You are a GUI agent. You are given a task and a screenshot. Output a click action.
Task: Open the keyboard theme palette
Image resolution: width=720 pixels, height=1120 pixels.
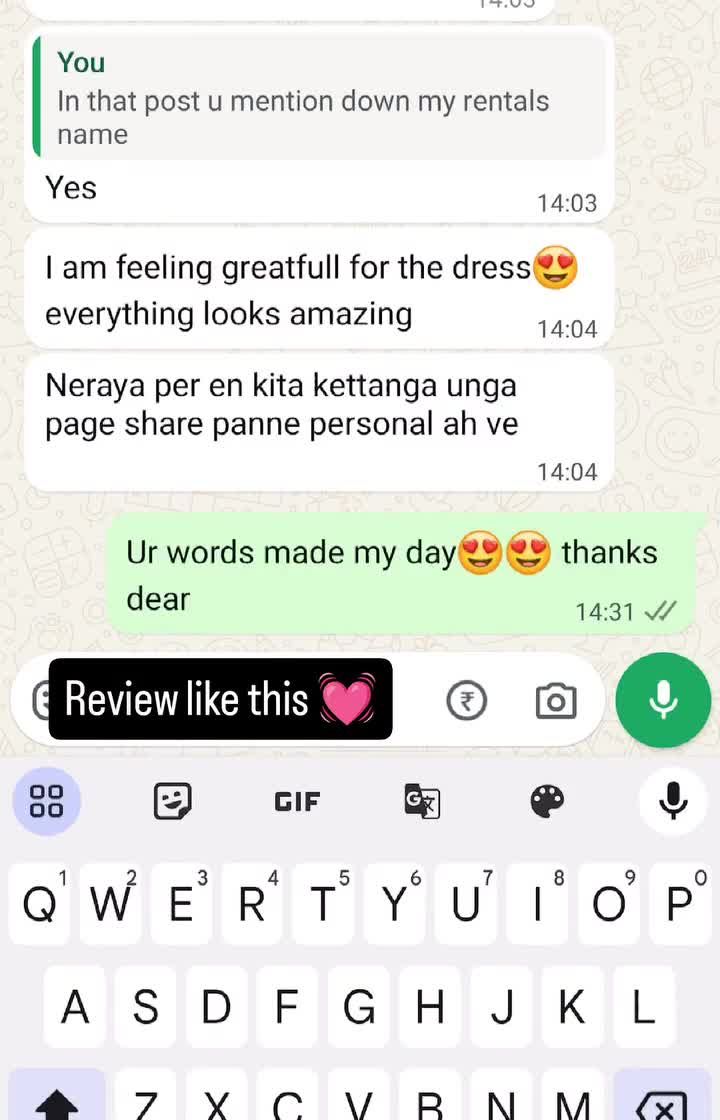(547, 801)
